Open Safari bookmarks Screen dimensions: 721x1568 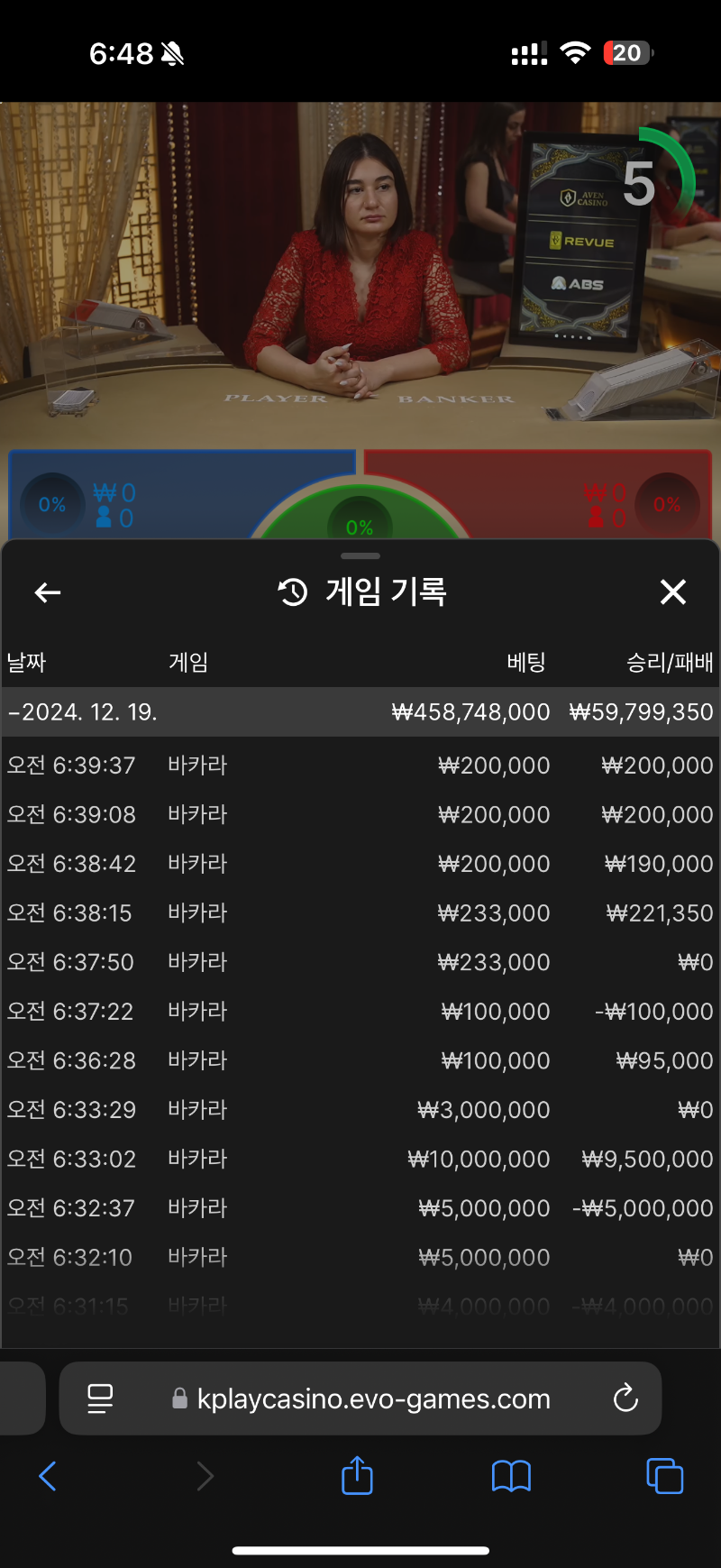coord(511,1476)
